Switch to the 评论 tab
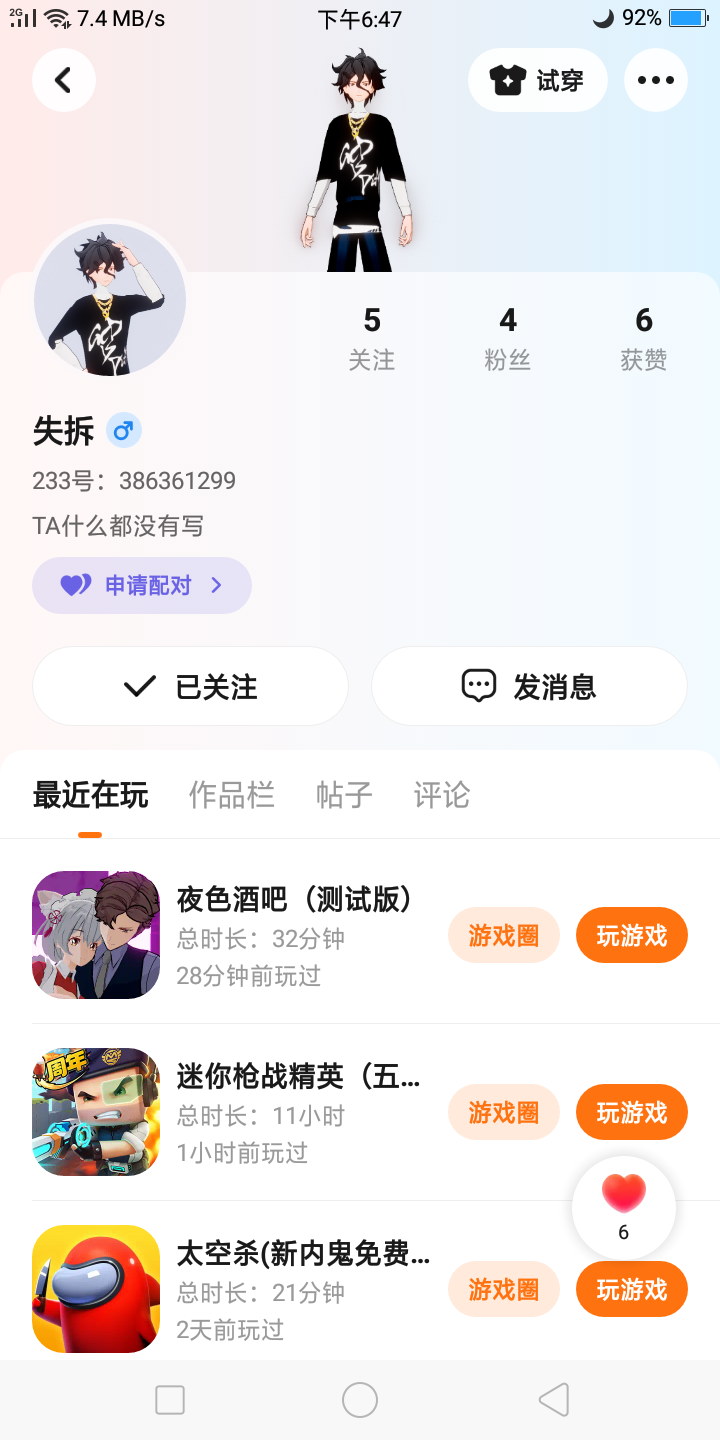The height and width of the screenshot is (1440, 720). tap(441, 795)
